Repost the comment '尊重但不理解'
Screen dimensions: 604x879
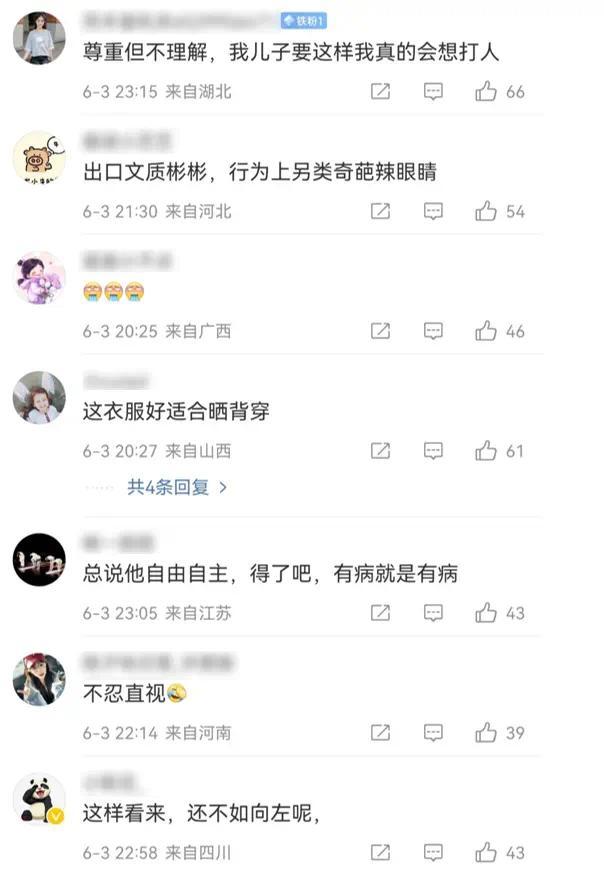click(380, 92)
